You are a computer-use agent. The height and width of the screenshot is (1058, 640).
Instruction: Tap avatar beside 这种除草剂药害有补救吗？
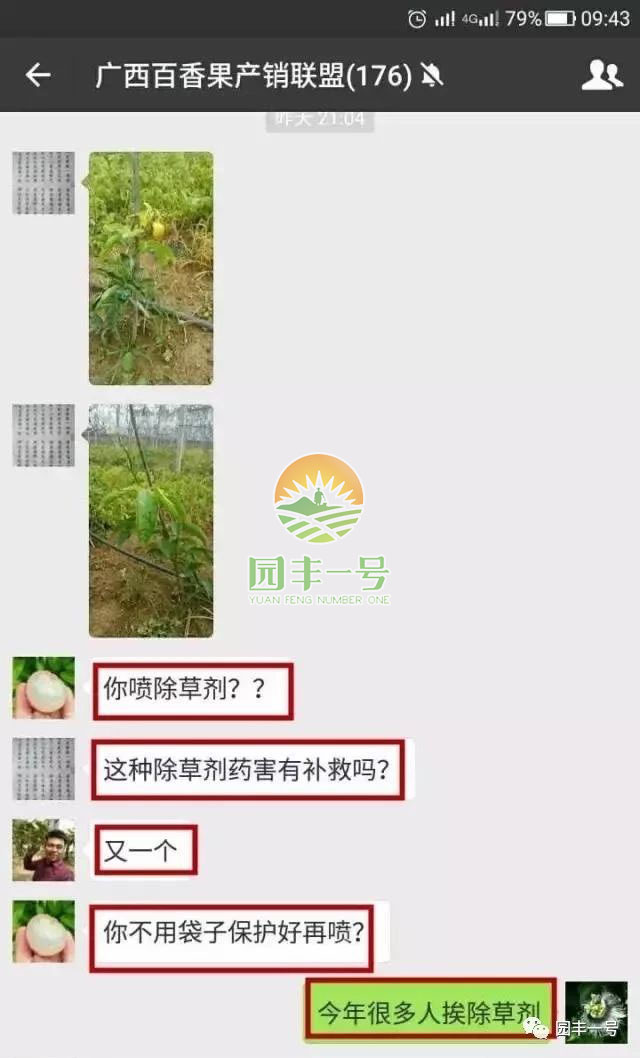pyautogui.click(x=43, y=769)
